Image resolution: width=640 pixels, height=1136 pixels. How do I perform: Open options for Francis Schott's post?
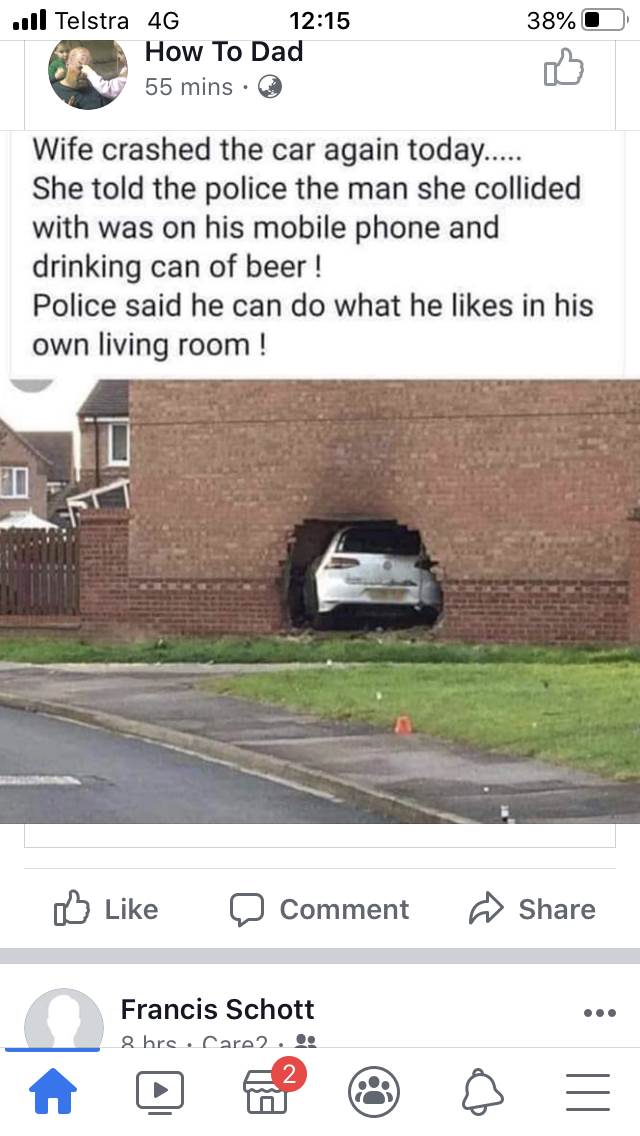pyautogui.click(x=598, y=1013)
